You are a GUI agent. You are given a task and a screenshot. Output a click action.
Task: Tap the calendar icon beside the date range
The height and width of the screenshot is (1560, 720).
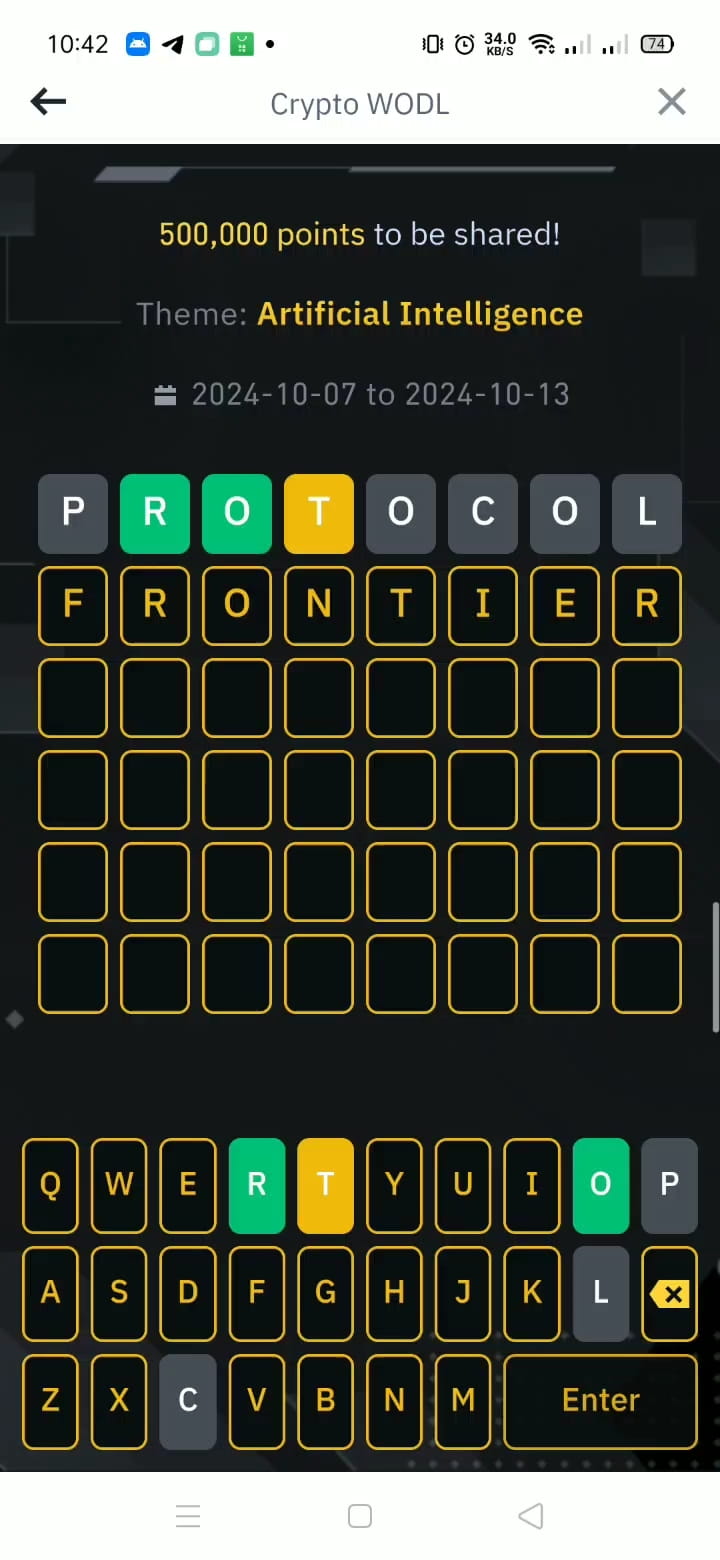tap(166, 394)
